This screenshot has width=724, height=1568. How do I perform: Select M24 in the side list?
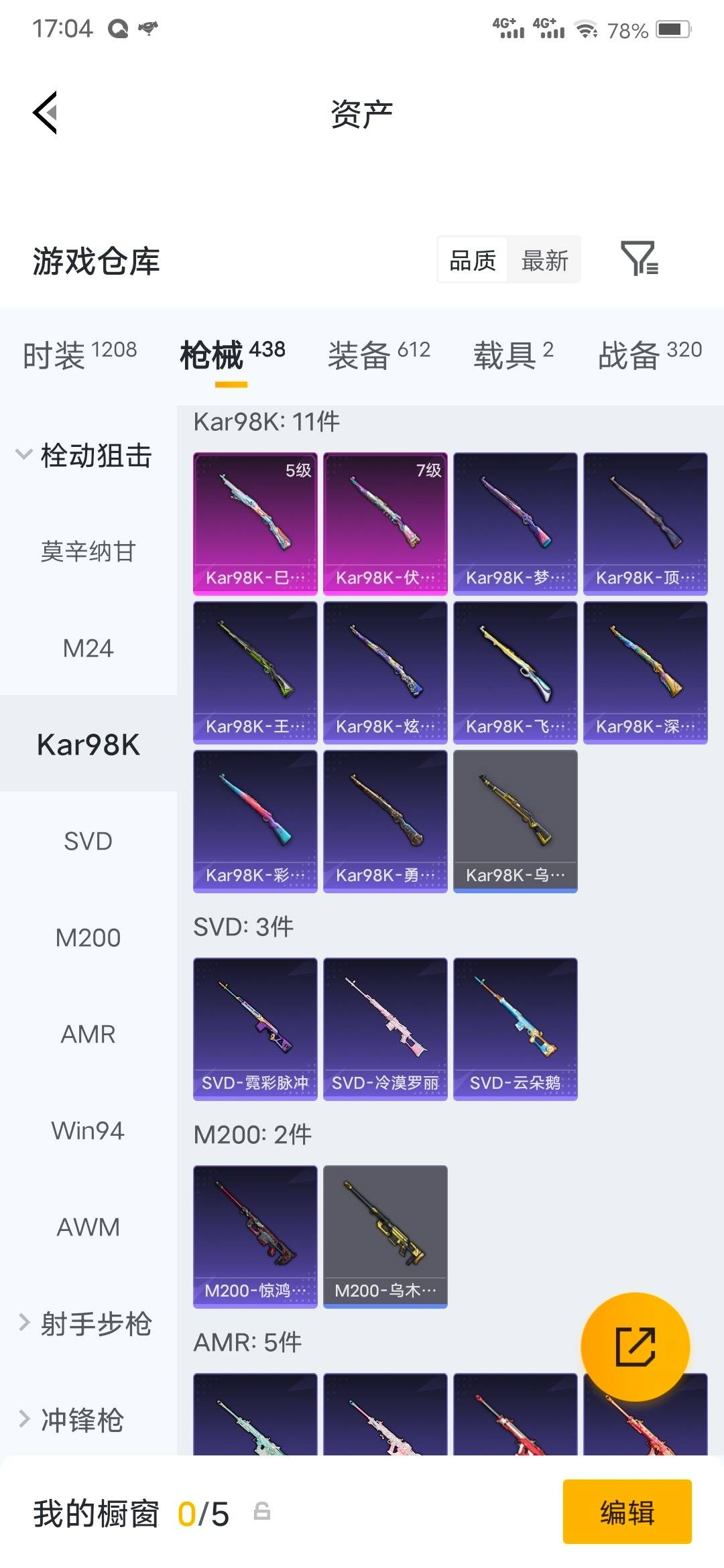click(x=88, y=648)
